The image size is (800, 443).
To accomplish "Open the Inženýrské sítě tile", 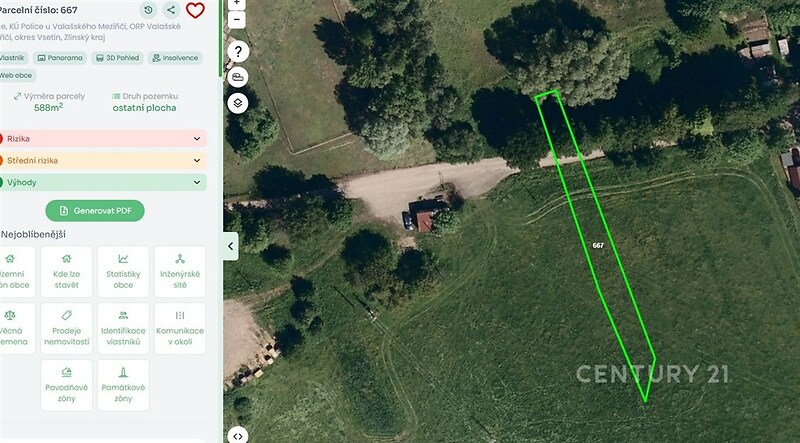I will pyautogui.click(x=180, y=272).
